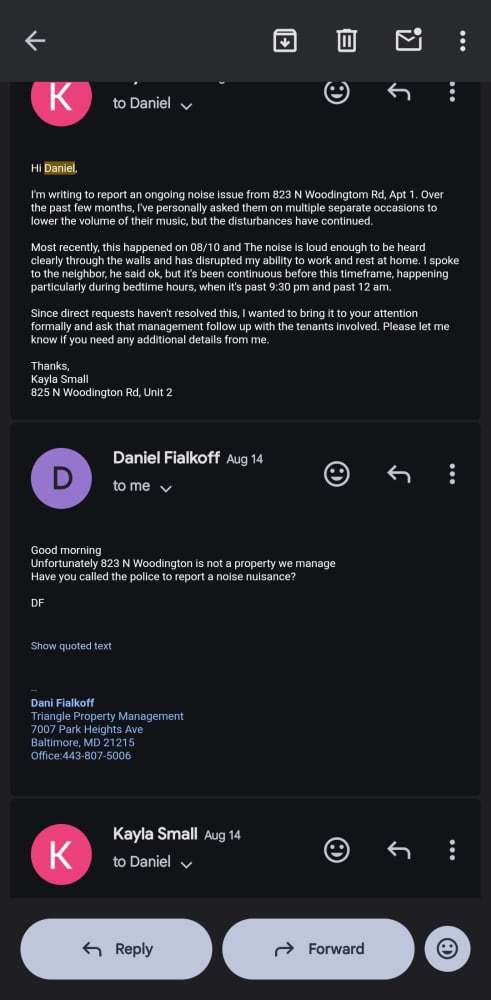Show quoted text in Daniel's reply

71,646
